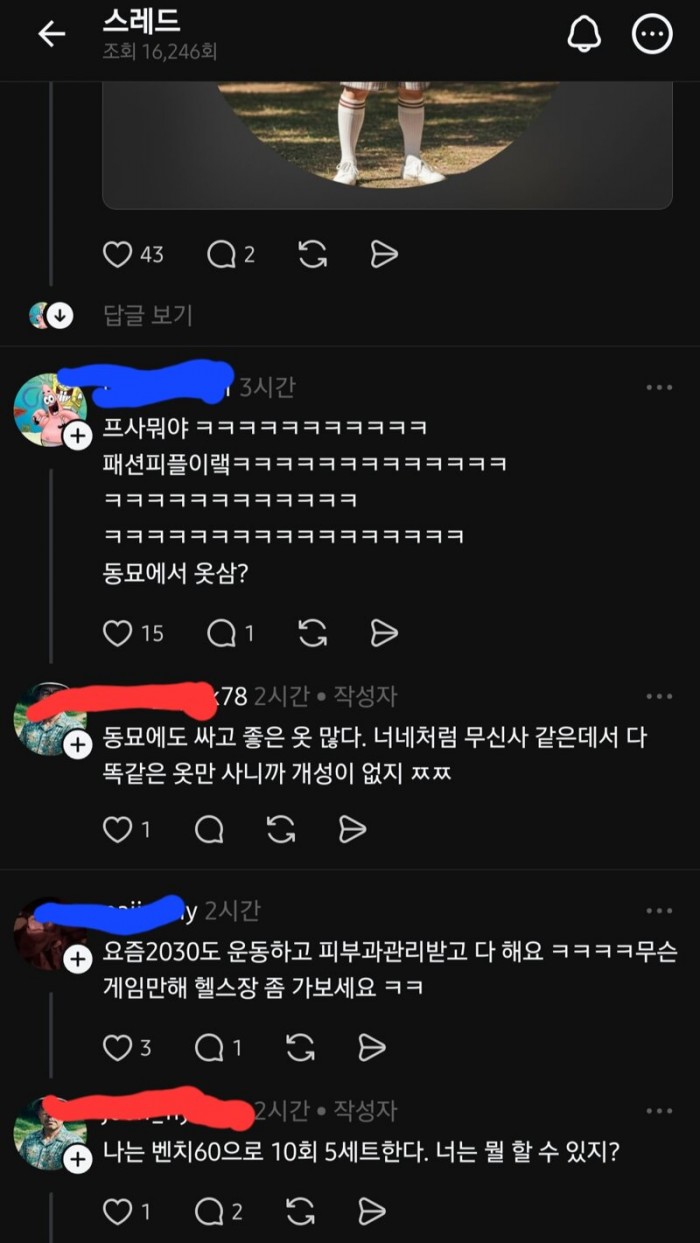
Task: Open 답글 보기 to view replies
Action: point(147,315)
